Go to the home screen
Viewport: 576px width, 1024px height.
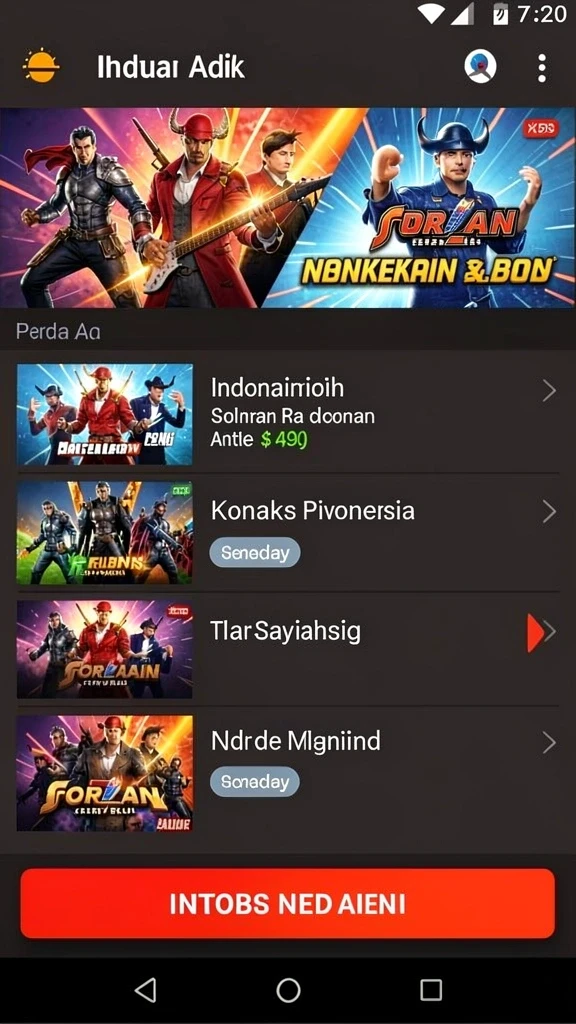288,990
